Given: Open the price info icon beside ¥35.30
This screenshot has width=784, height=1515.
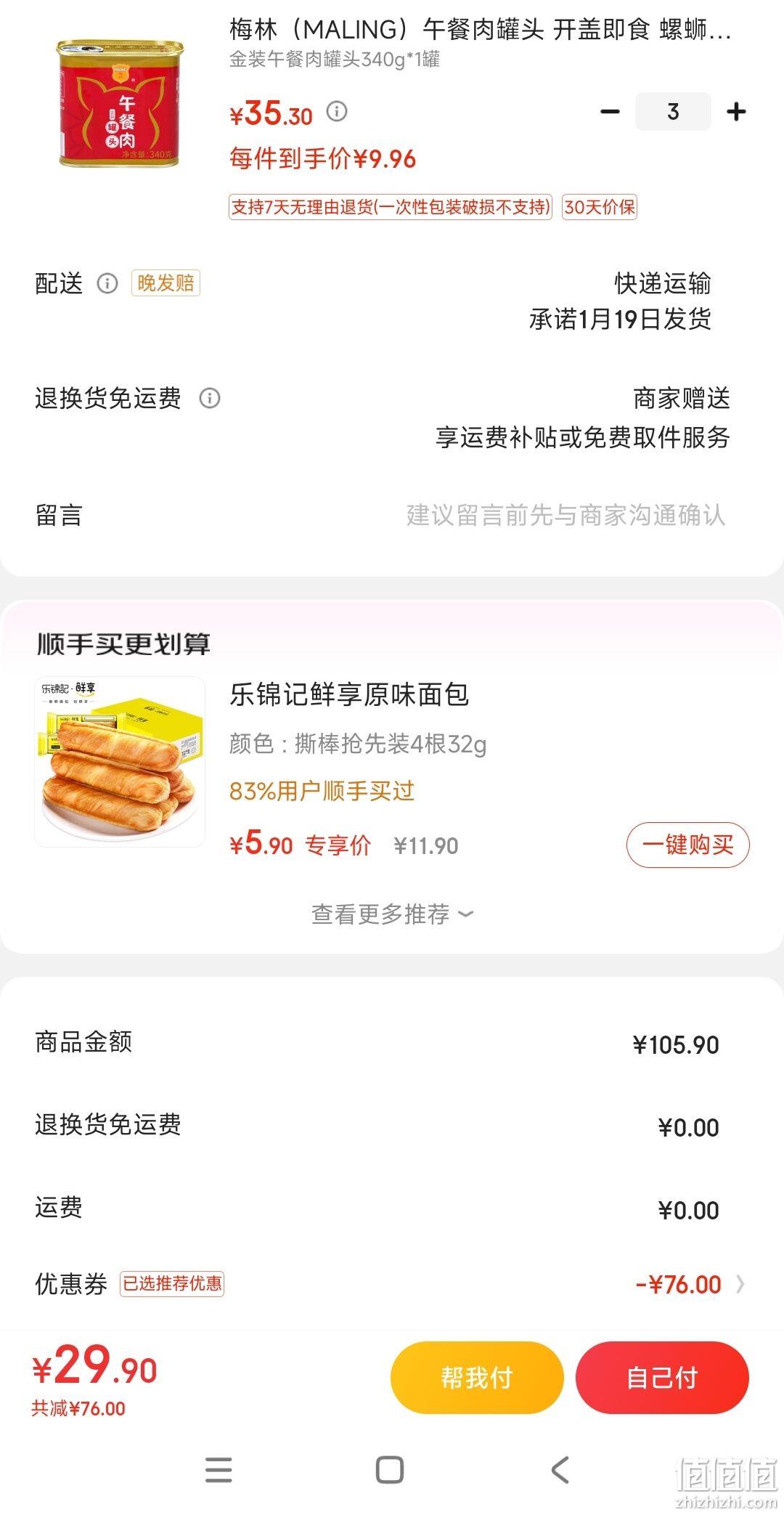Looking at the screenshot, I should [337, 111].
